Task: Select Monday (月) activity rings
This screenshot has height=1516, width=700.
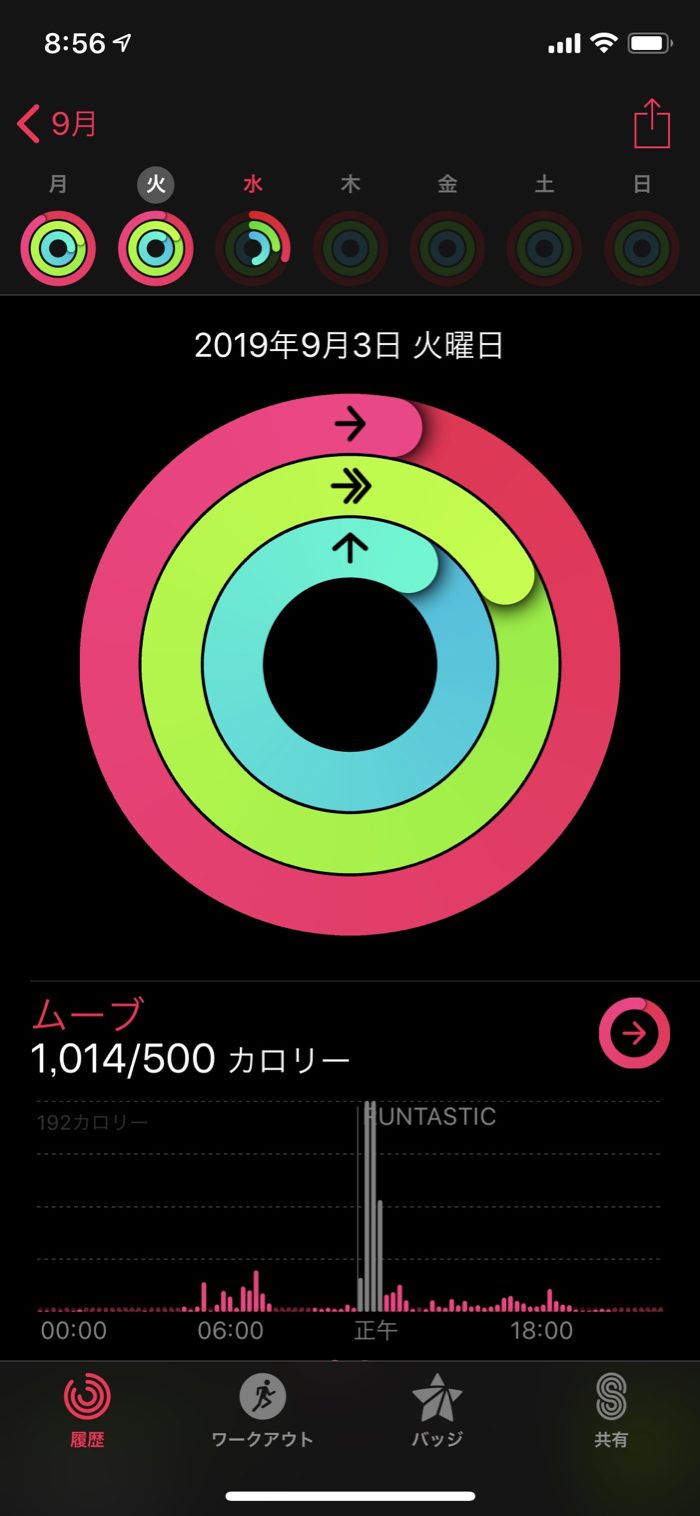Action: [58, 248]
